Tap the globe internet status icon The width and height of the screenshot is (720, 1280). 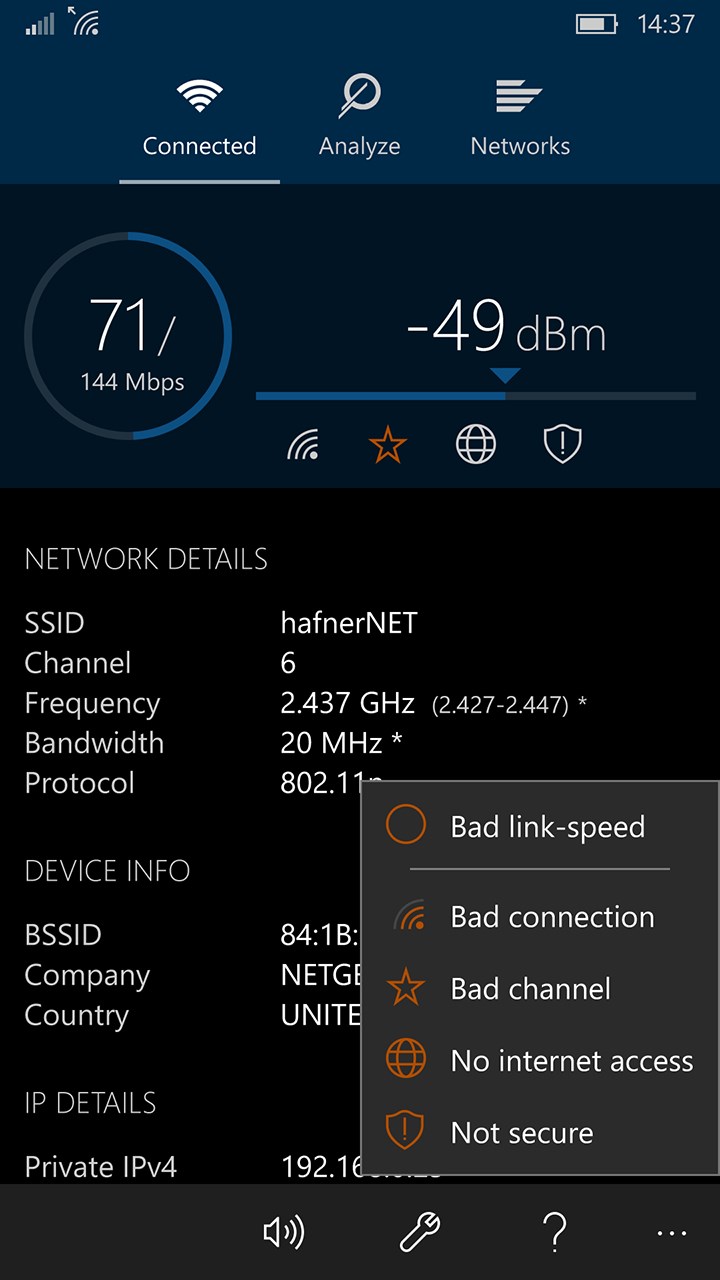tap(476, 445)
